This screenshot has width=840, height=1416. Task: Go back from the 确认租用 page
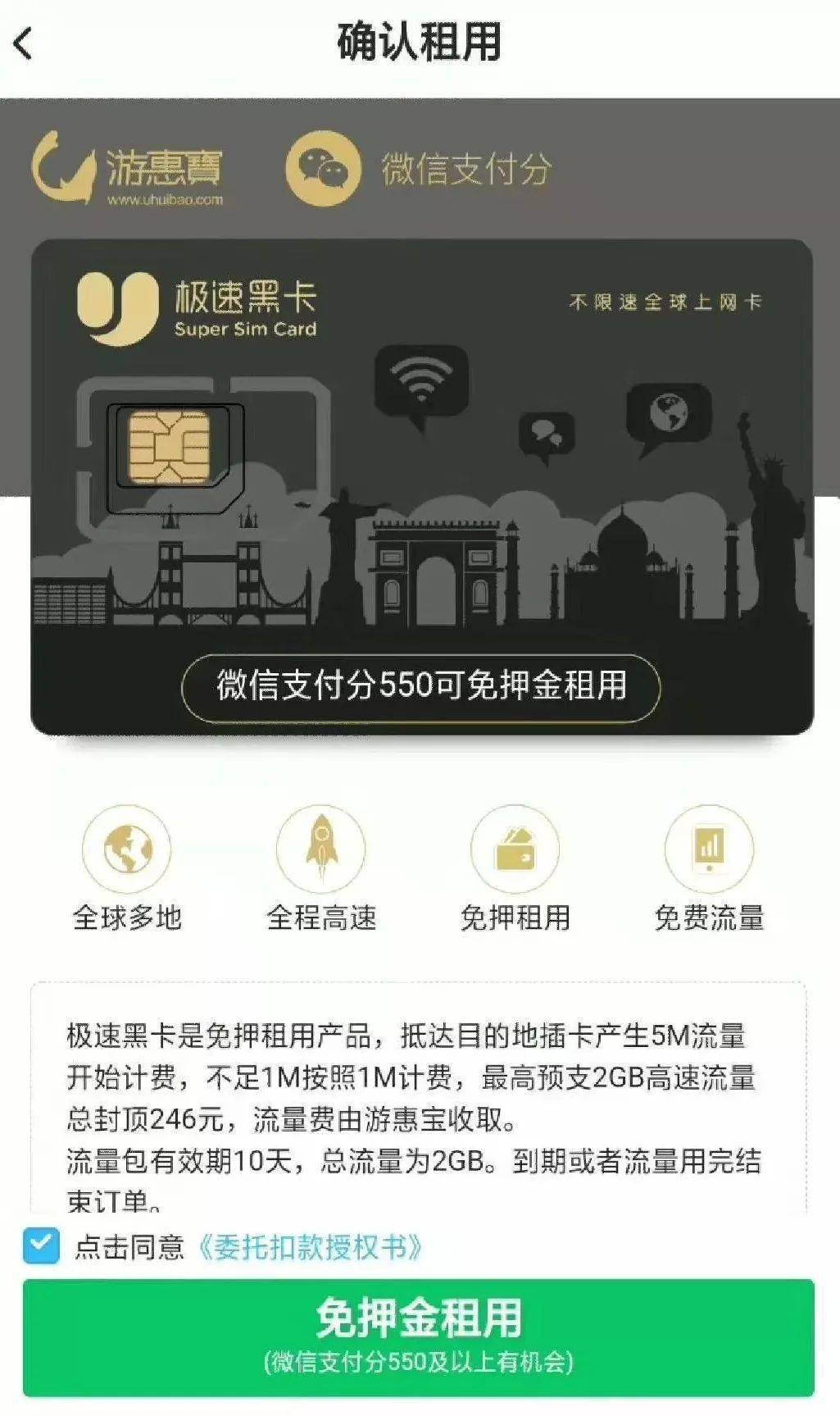click(24, 43)
